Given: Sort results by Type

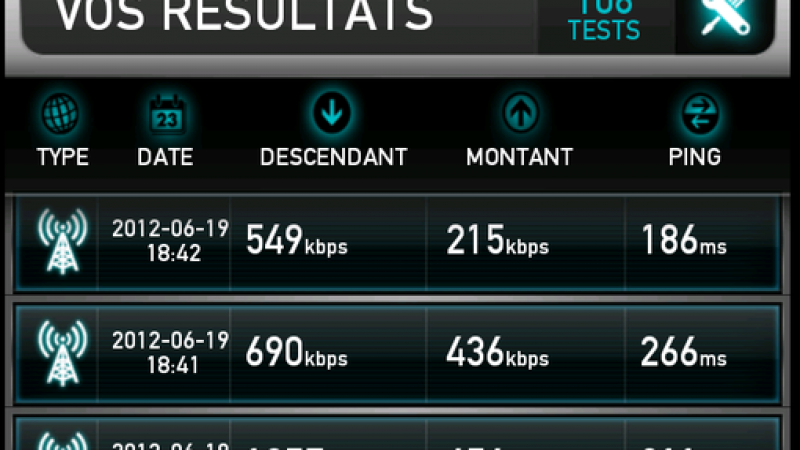Looking at the screenshot, I should (x=62, y=130).
